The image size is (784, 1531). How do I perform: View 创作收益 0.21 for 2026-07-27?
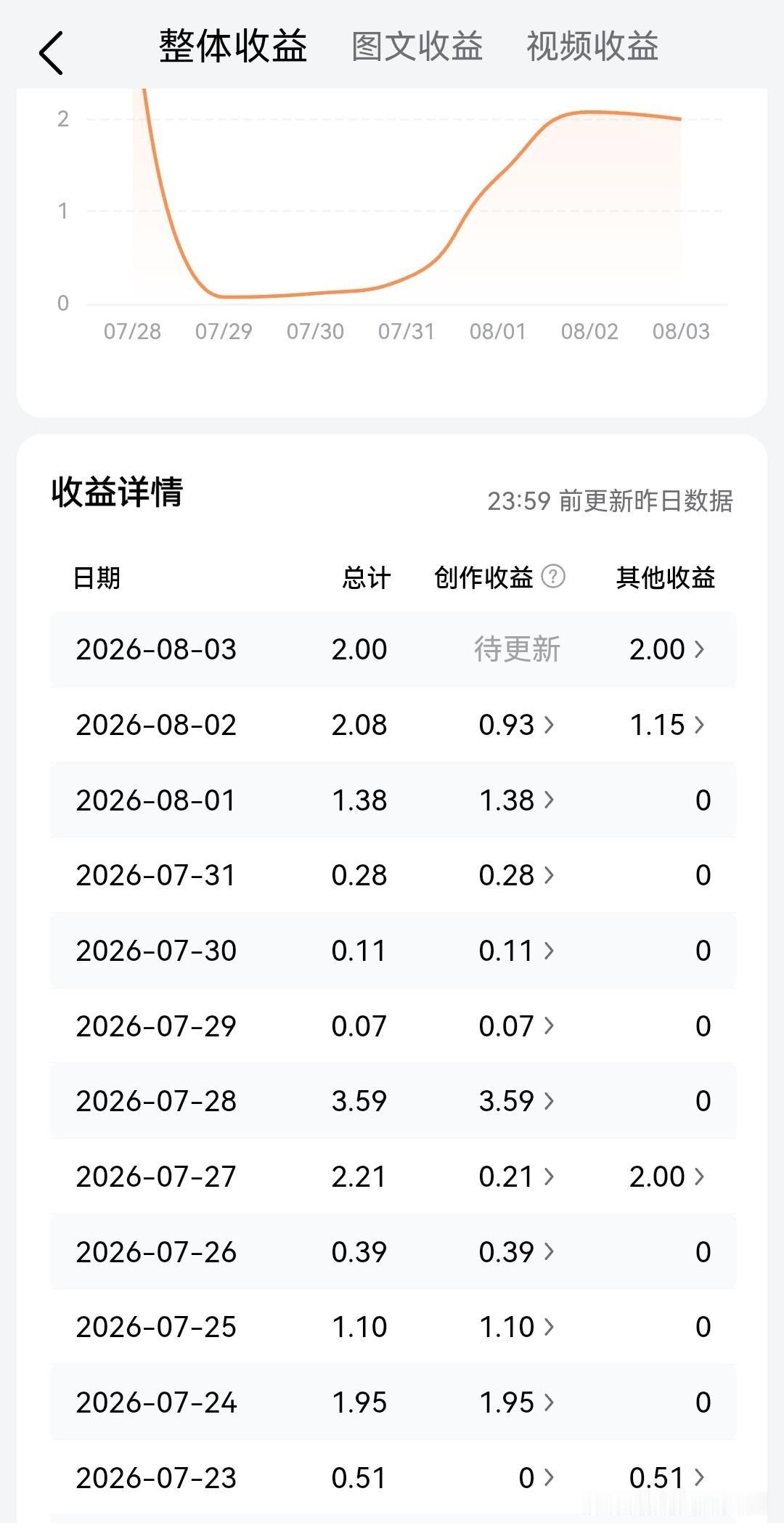point(516,1177)
